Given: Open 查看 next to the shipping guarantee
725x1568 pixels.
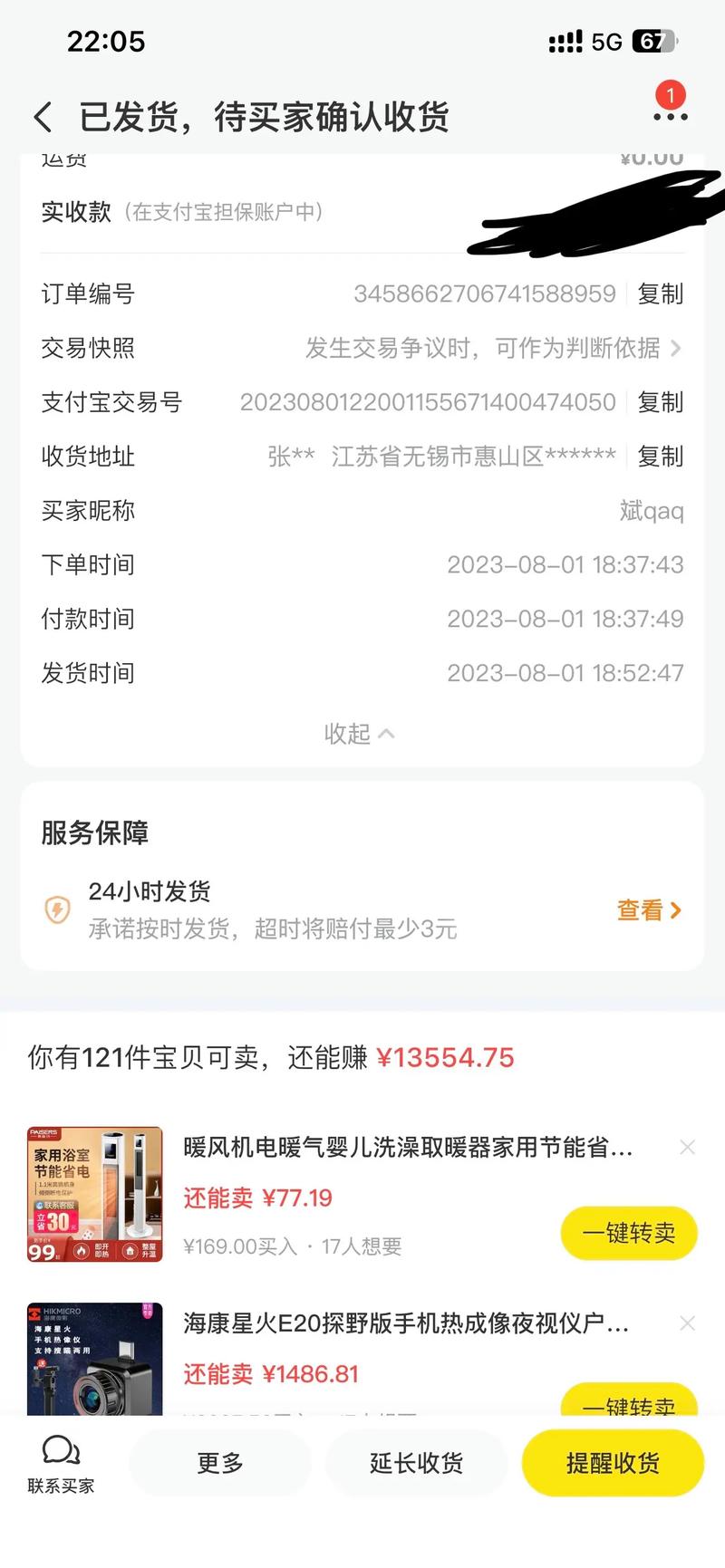Looking at the screenshot, I should click(647, 910).
